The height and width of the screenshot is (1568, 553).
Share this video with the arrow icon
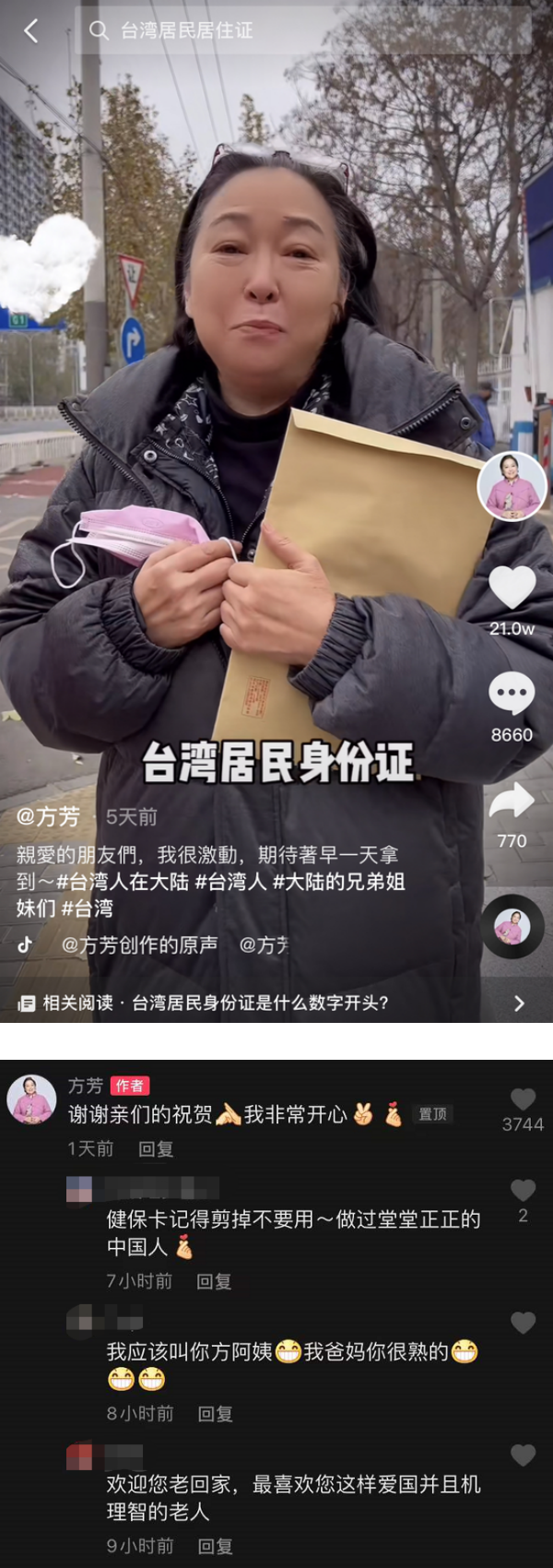[512, 800]
